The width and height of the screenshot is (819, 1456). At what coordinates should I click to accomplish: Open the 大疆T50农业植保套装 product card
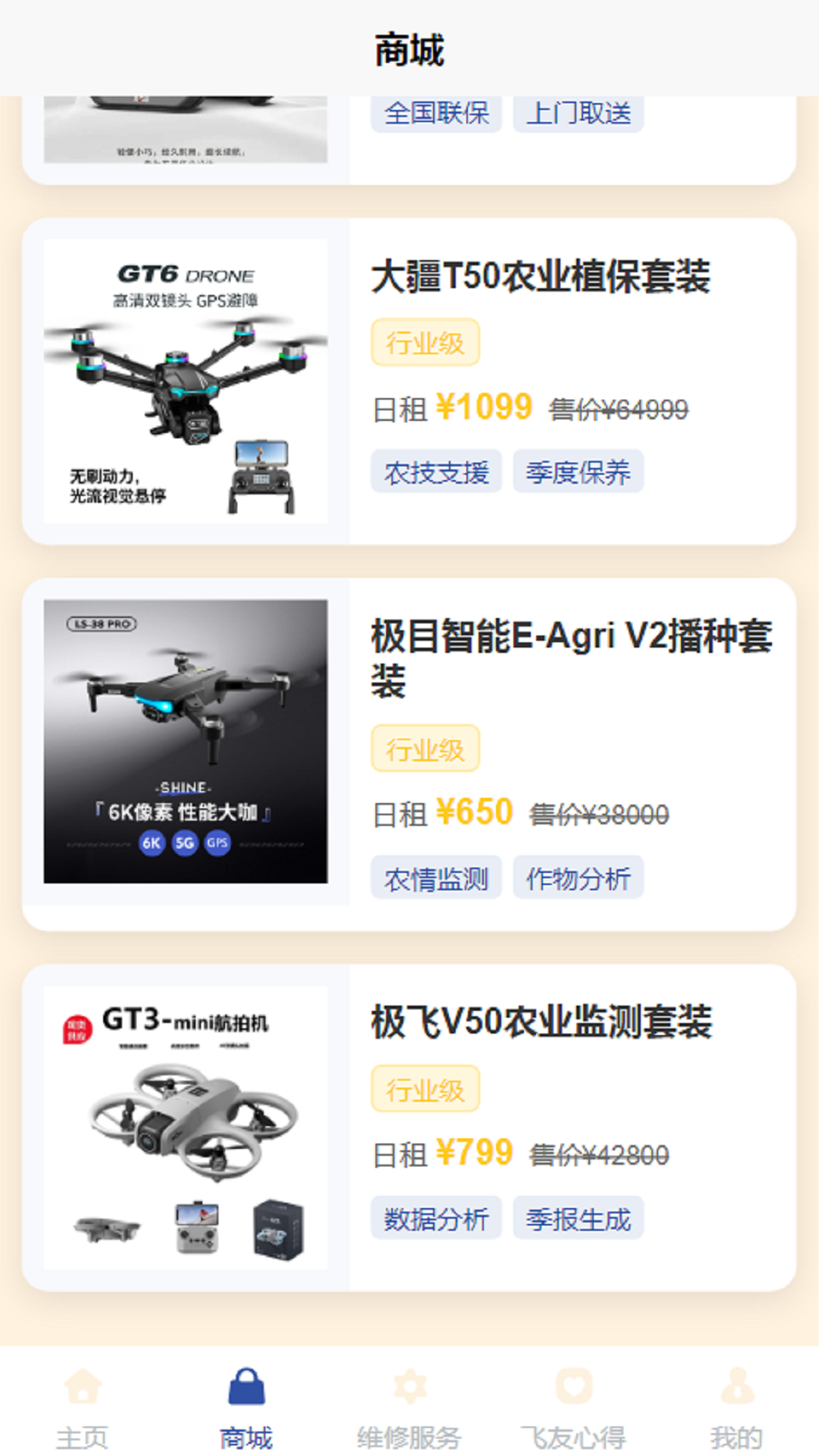pyautogui.click(x=409, y=381)
